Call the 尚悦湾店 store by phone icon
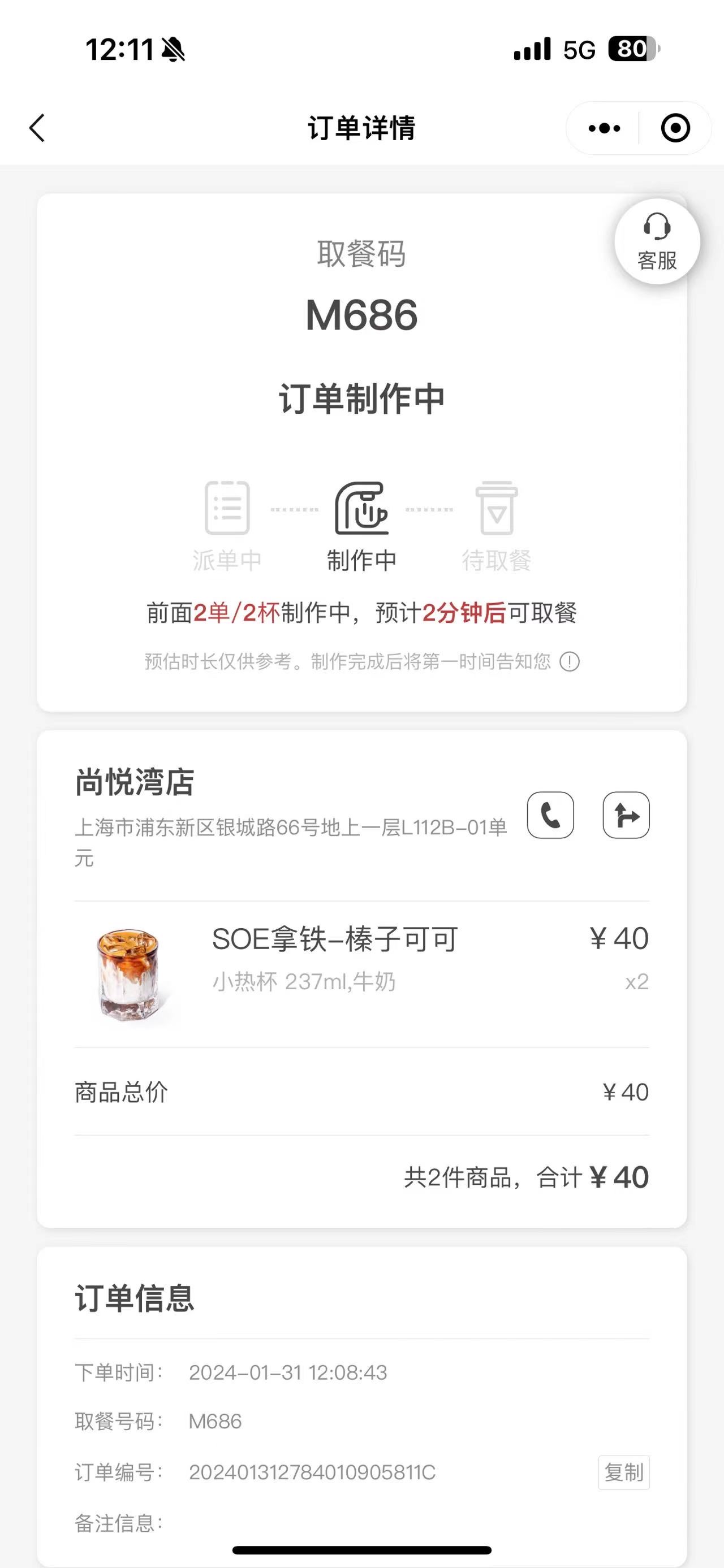 [550, 815]
